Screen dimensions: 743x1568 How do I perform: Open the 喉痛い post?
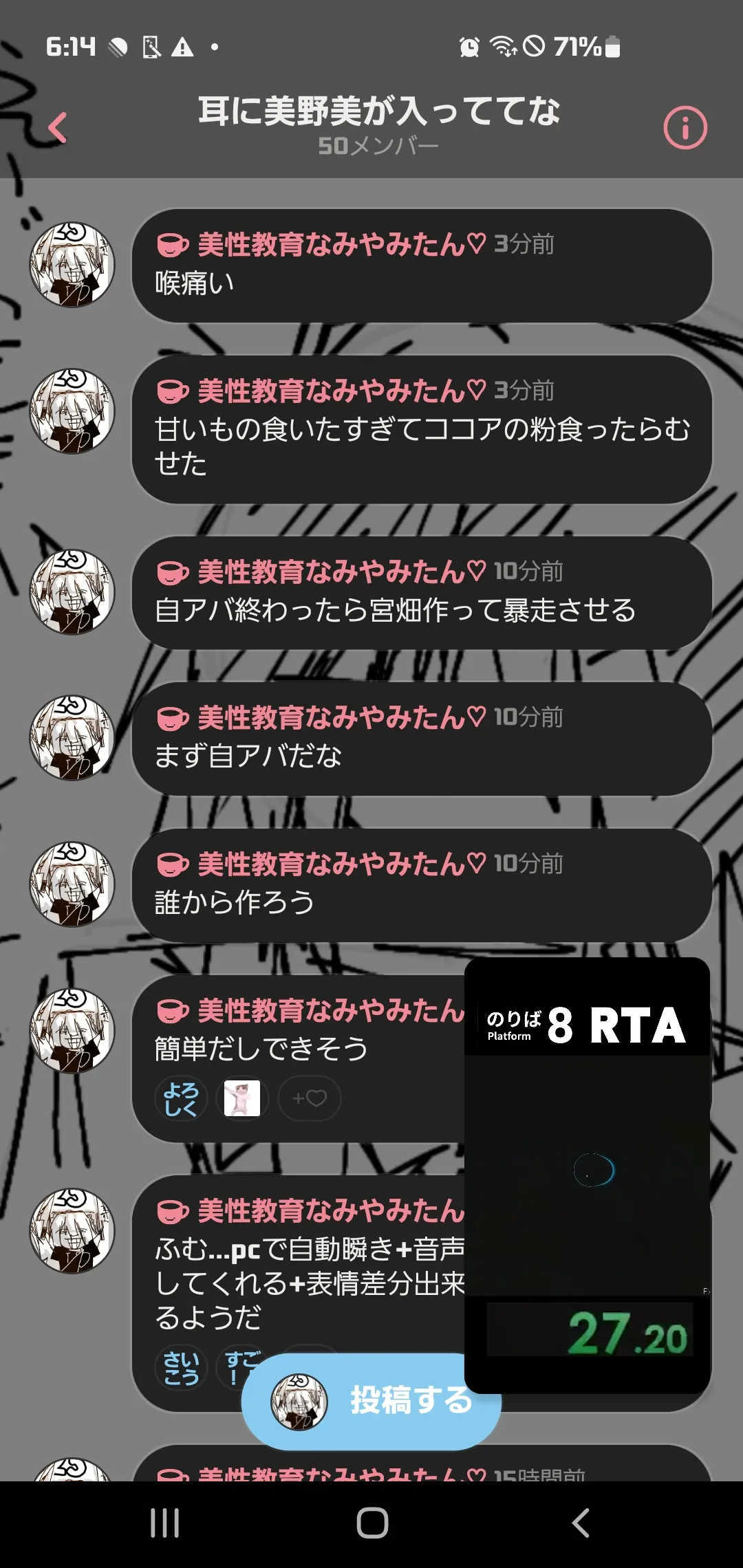[x=422, y=265]
